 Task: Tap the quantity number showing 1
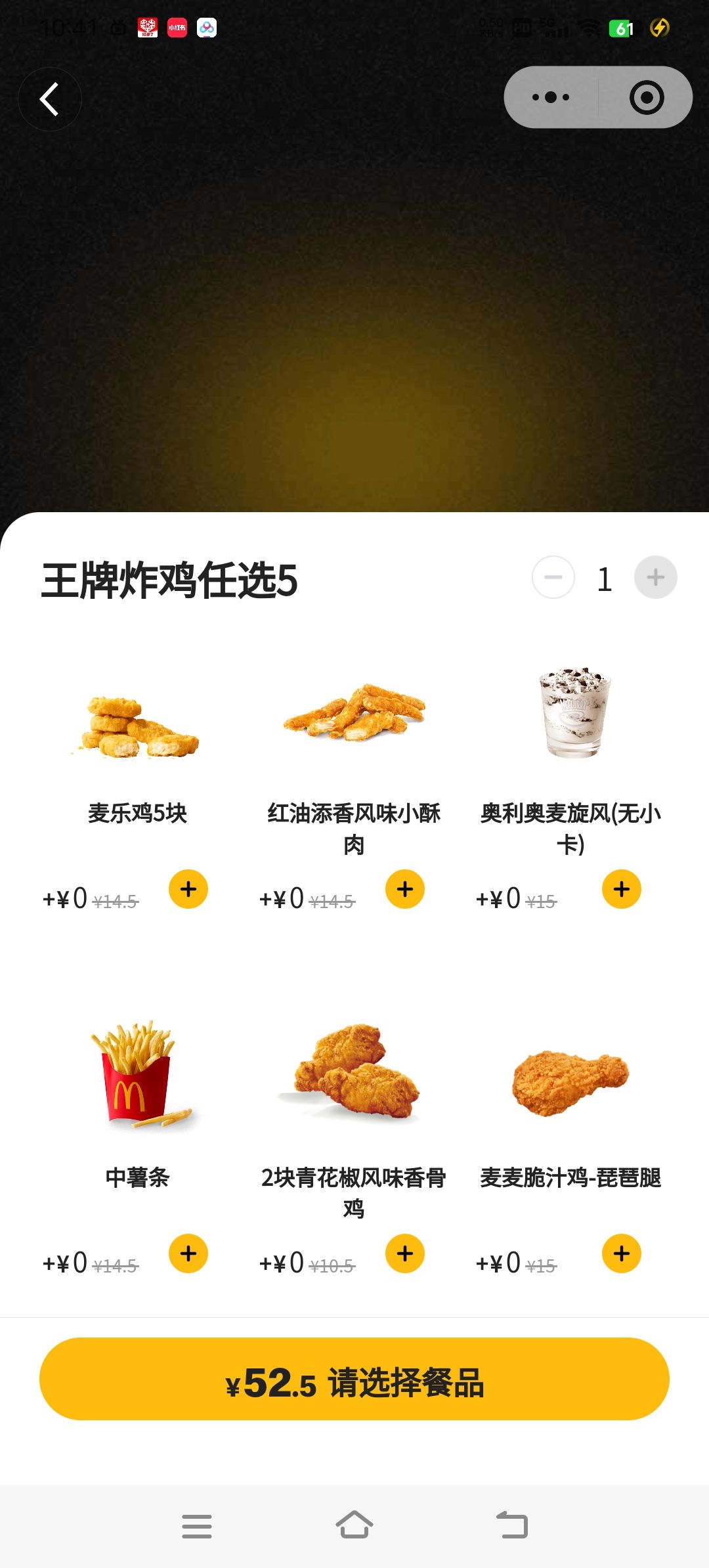tap(603, 577)
